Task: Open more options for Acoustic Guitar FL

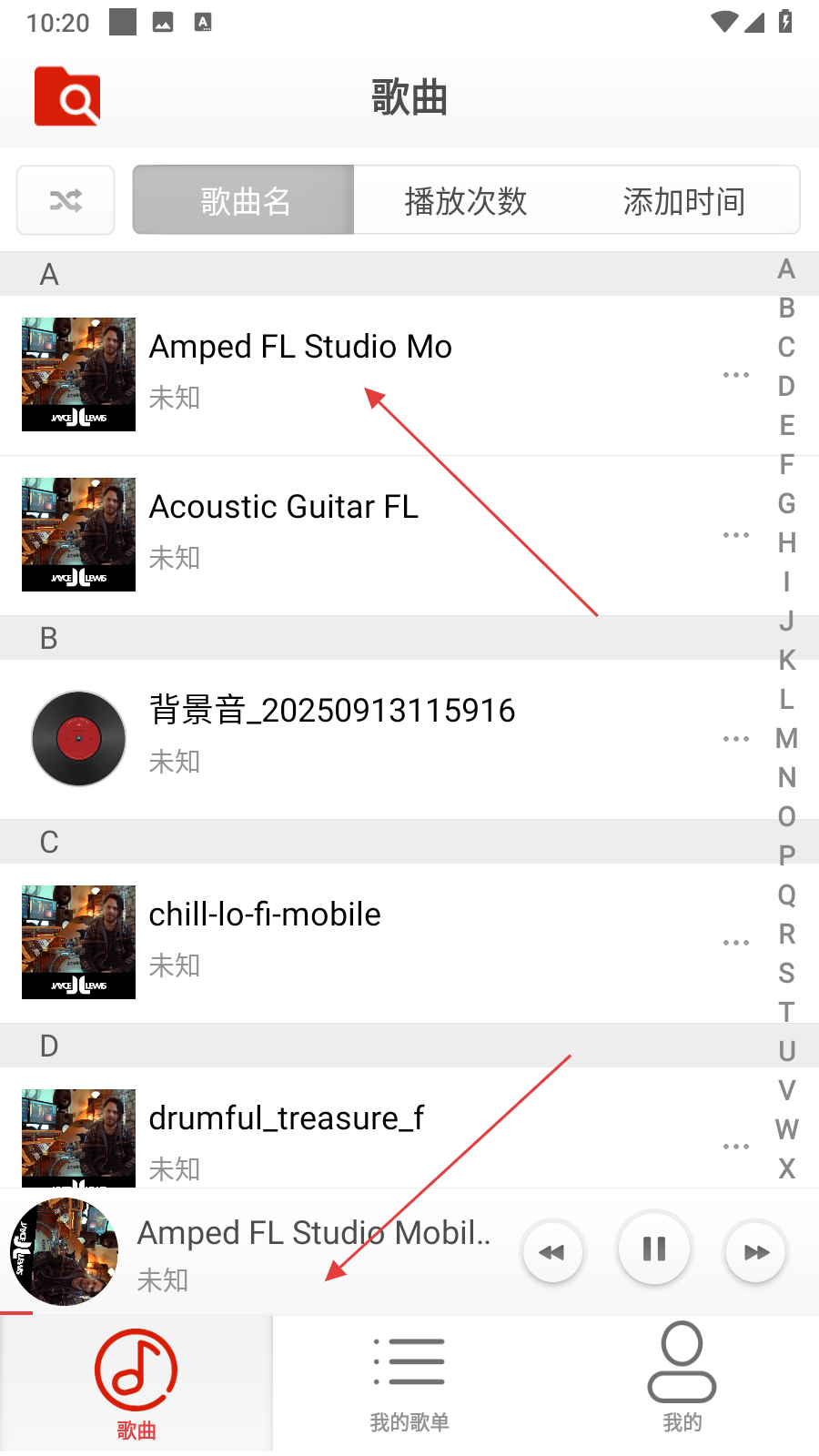Action: (735, 535)
